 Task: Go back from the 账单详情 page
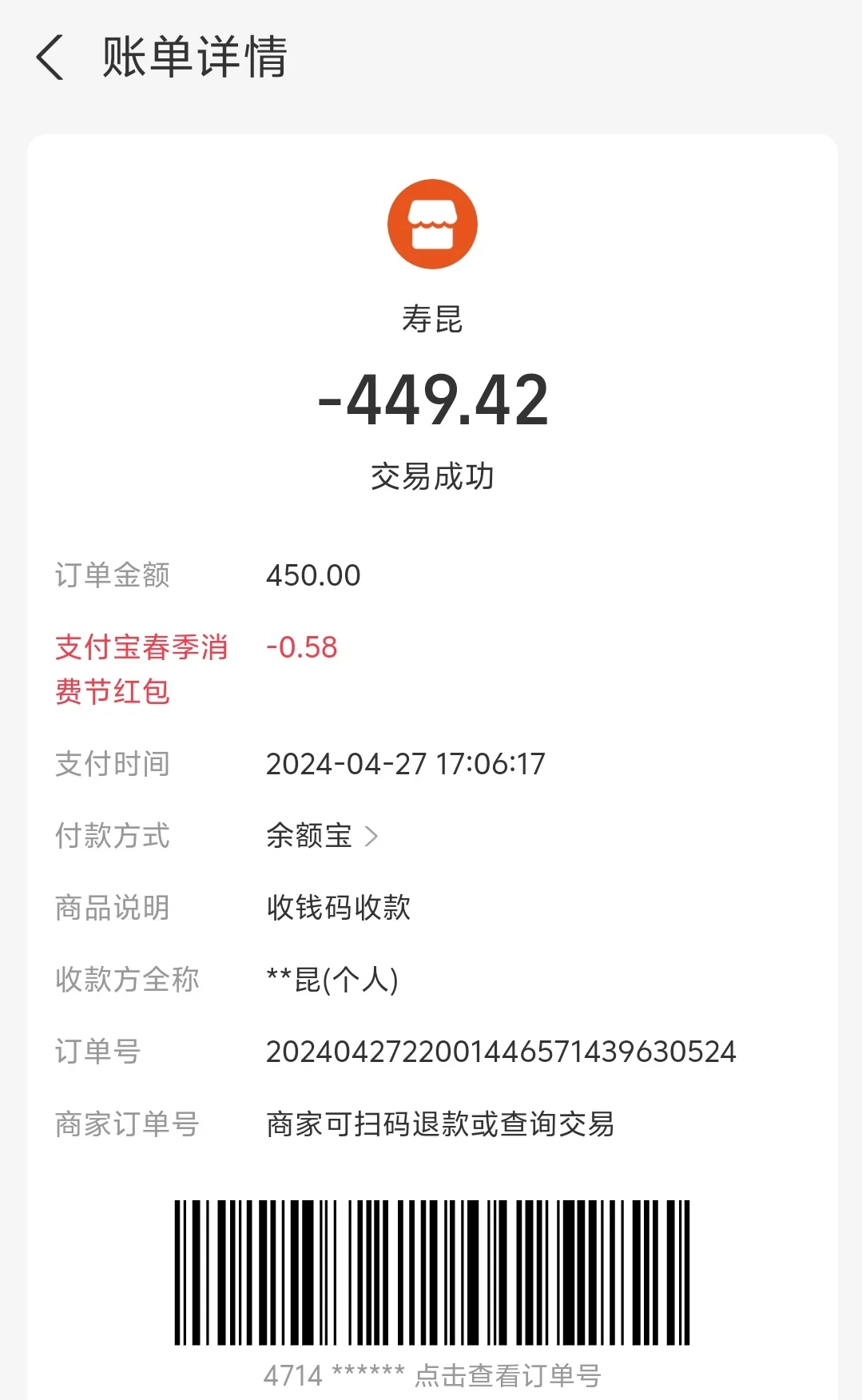tap(50, 58)
